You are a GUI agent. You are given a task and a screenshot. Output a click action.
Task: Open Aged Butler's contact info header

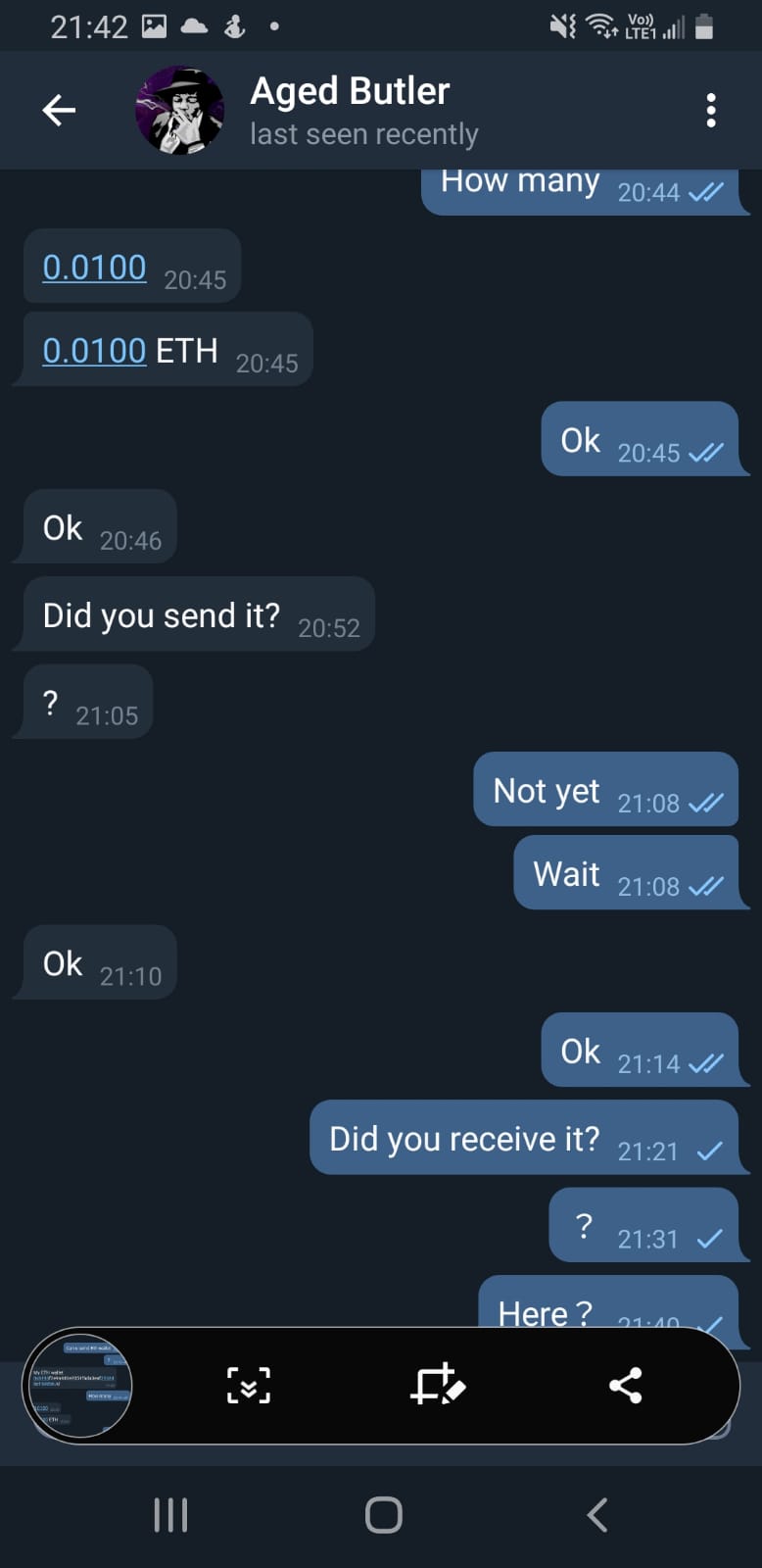pos(362,110)
